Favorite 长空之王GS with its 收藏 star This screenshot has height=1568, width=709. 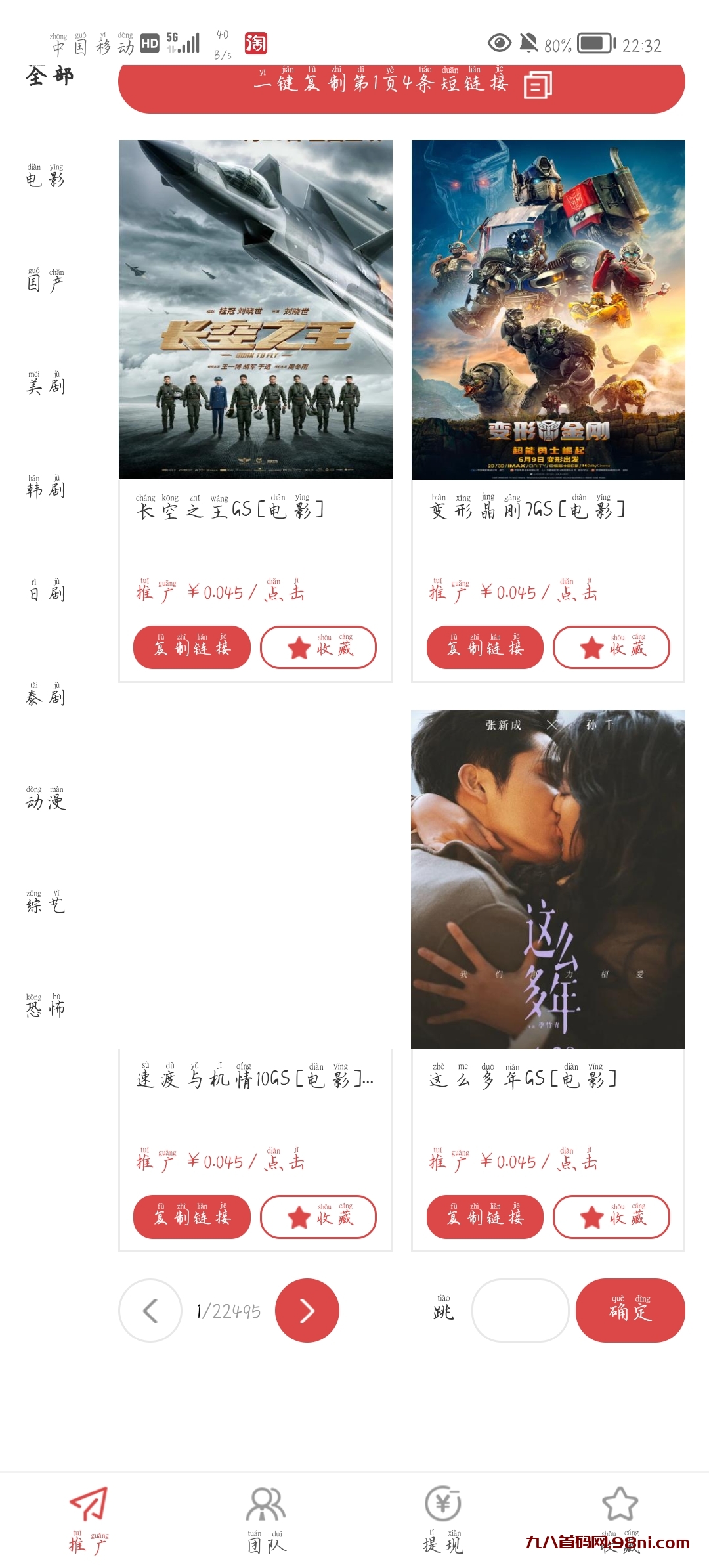click(318, 647)
